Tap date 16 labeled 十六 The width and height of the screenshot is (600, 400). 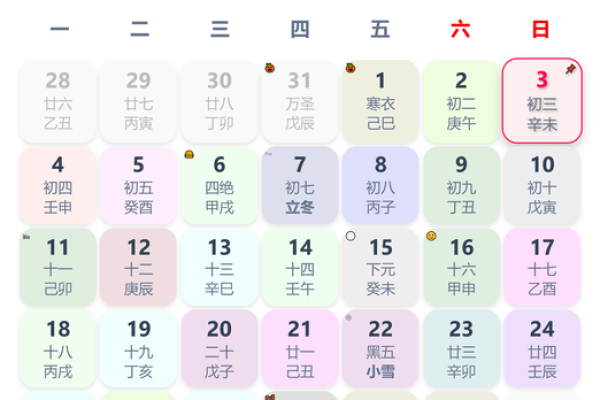pos(461,266)
